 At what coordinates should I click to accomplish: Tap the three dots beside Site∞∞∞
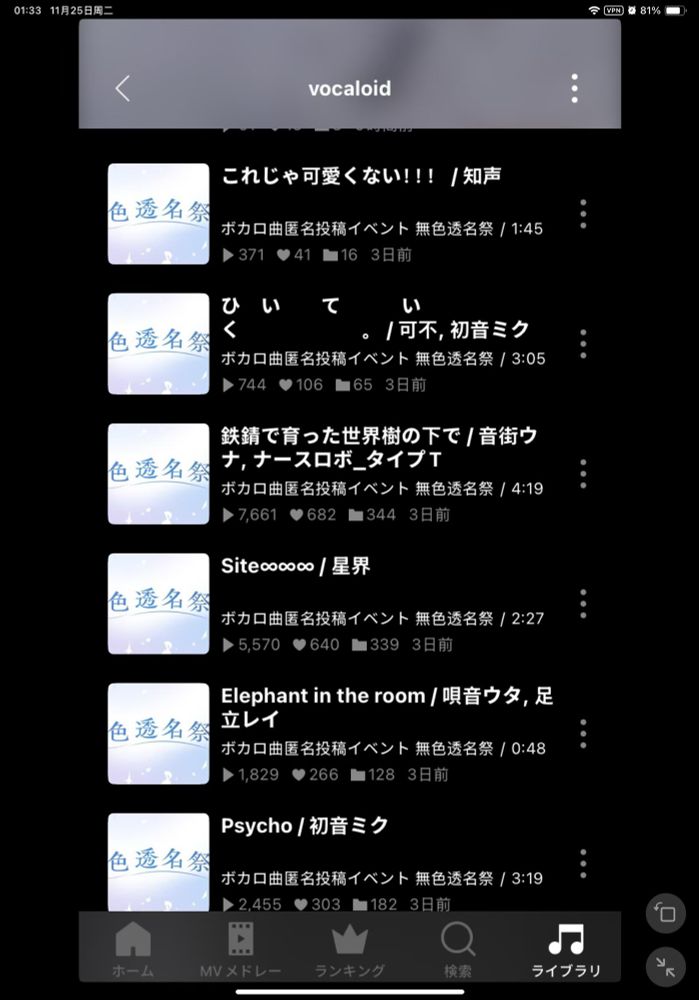pyautogui.click(x=583, y=604)
